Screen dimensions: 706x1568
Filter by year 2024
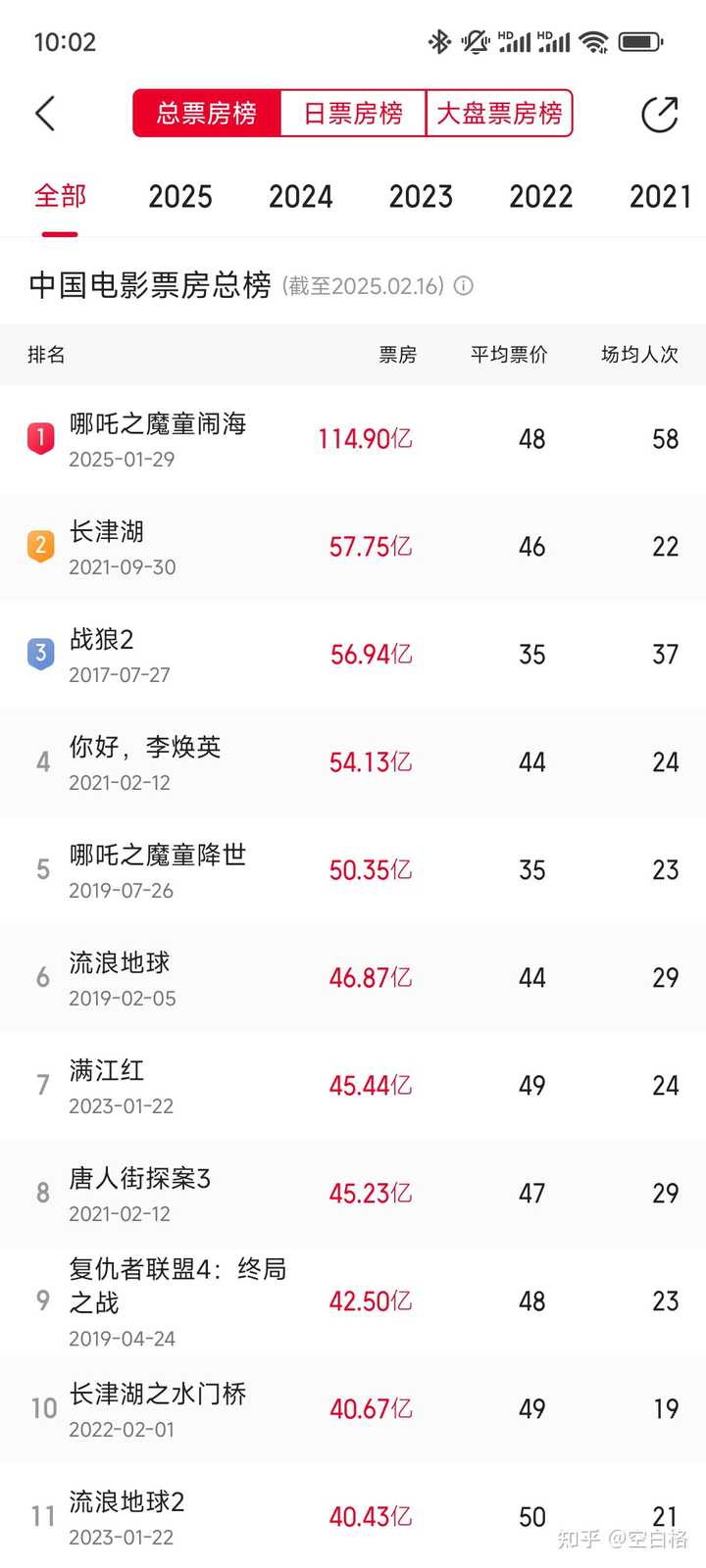[301, 197]
